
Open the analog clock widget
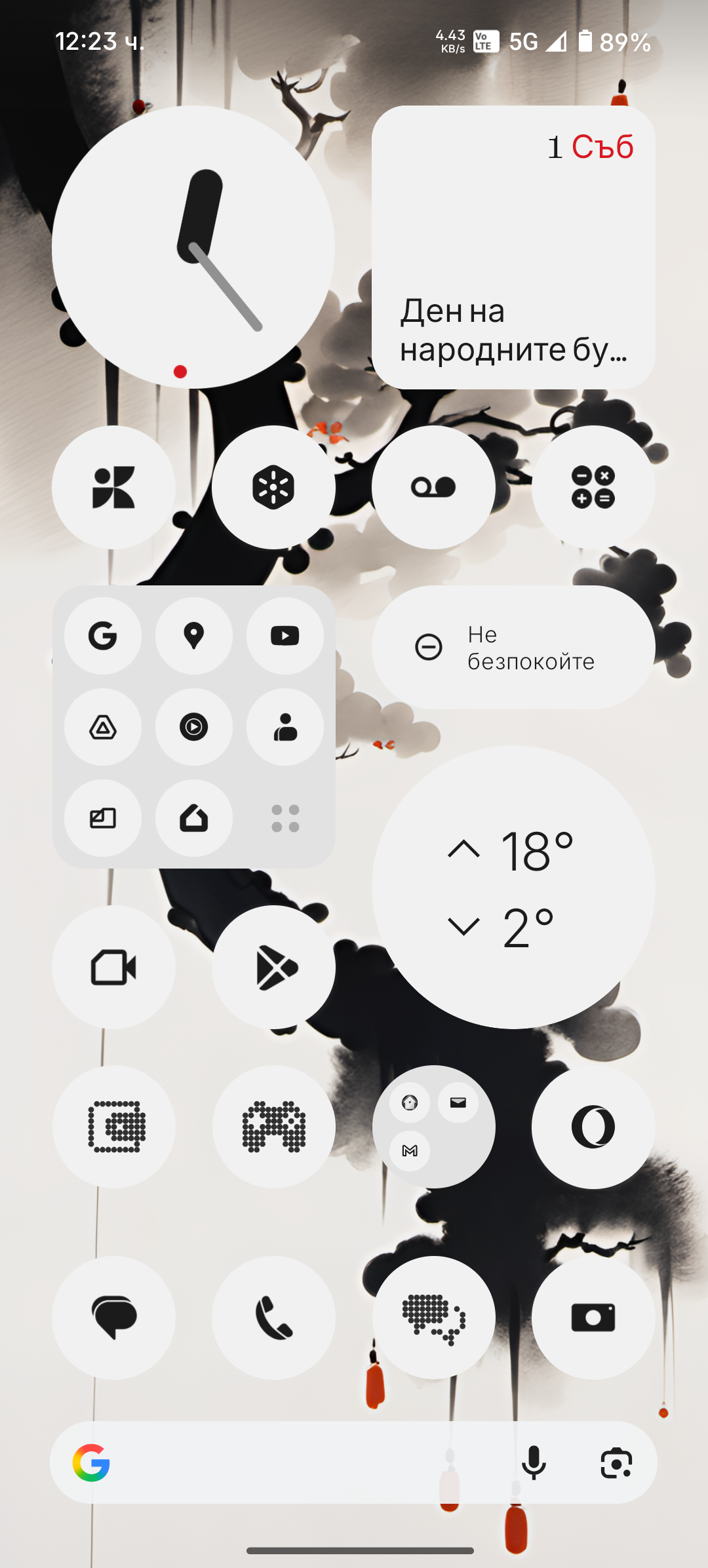tap(193, 247)
